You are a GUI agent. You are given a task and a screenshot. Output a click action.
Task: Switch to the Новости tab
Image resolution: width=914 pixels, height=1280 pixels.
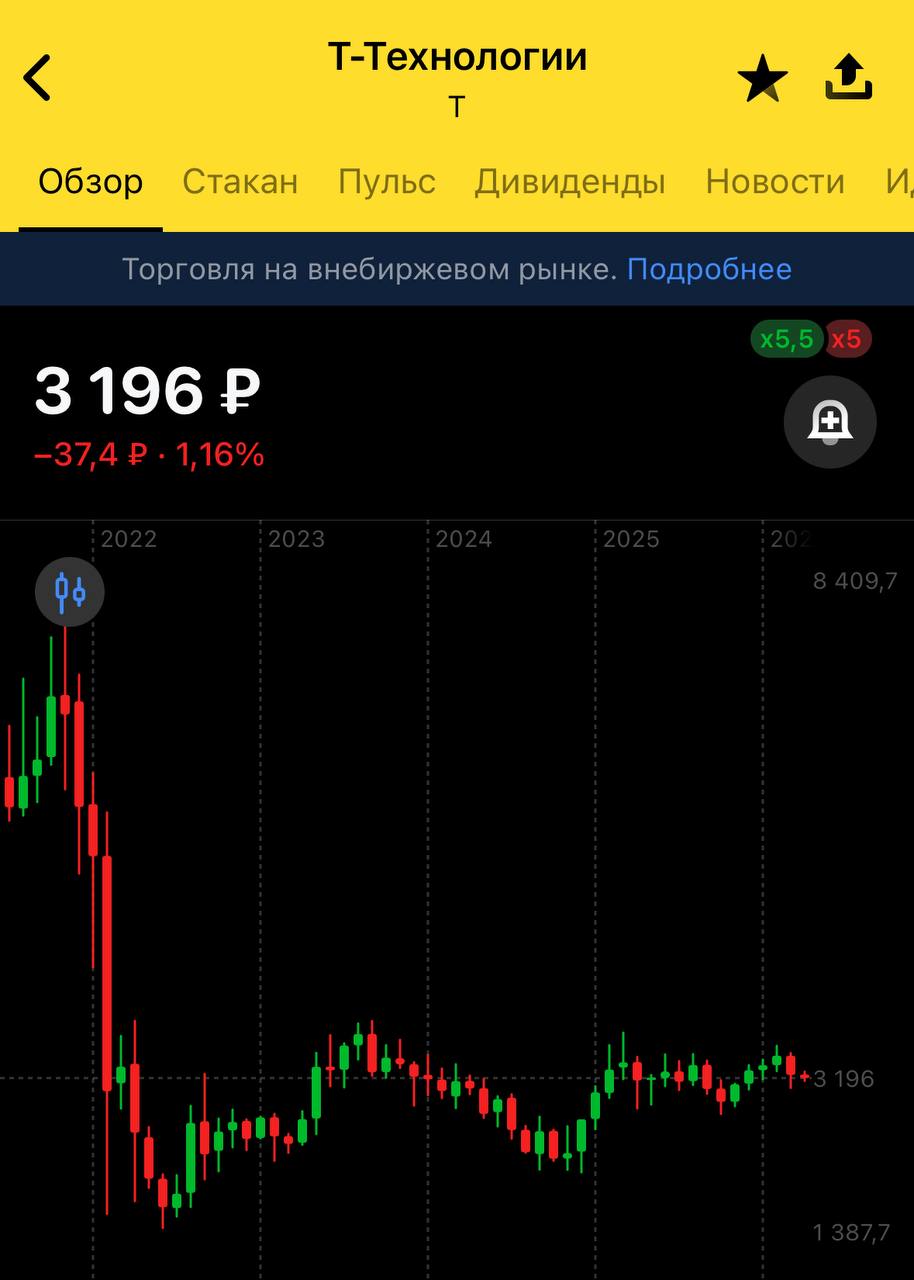[x=775, y=182]
